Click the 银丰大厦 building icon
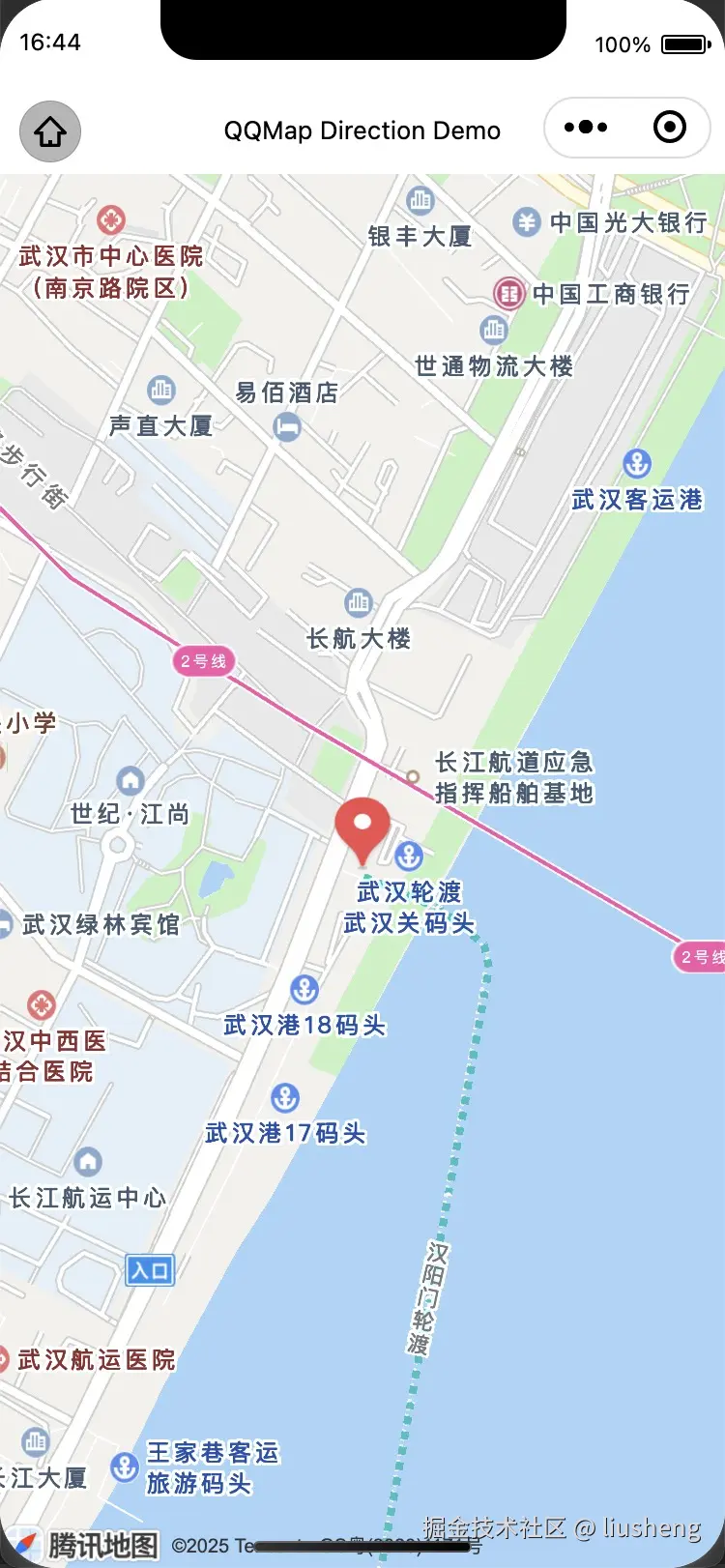 click(420, 200)
